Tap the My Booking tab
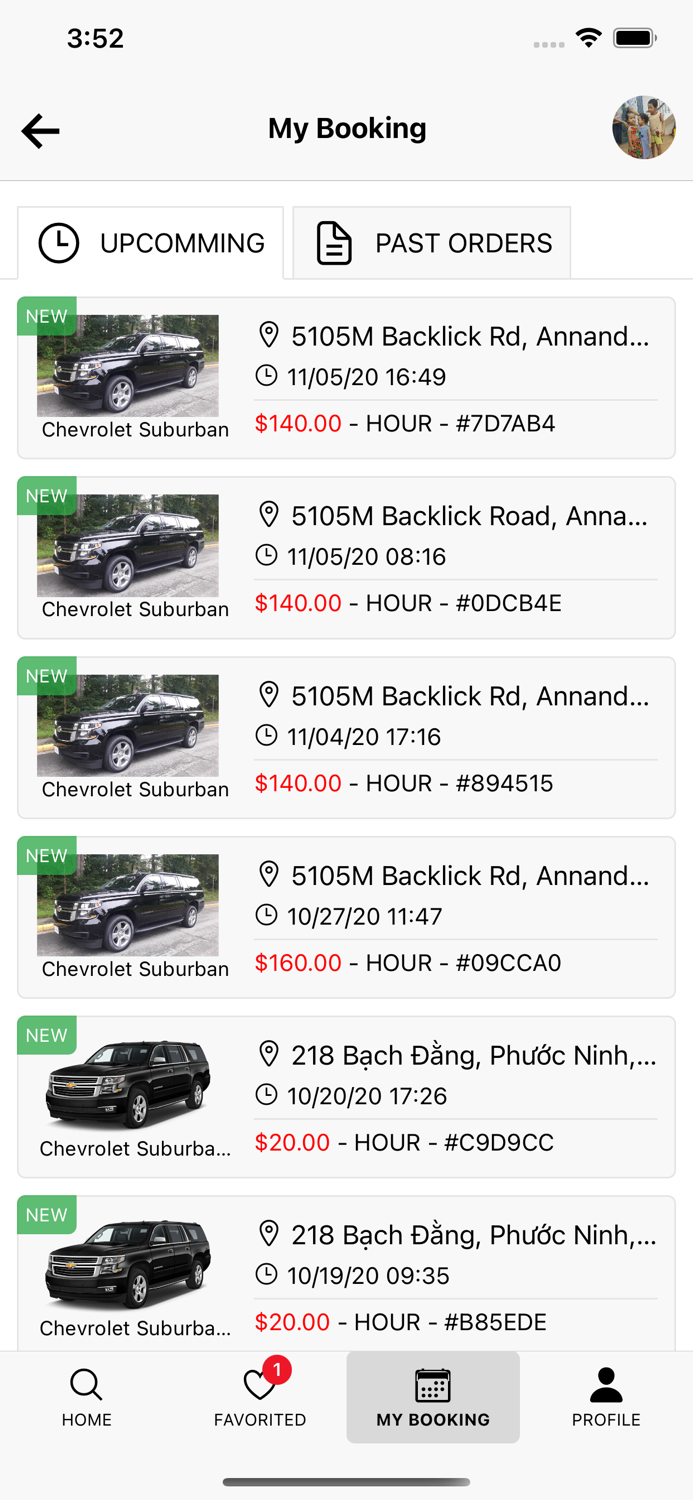Screen dimensions: 693x1500 (433, 1398)
